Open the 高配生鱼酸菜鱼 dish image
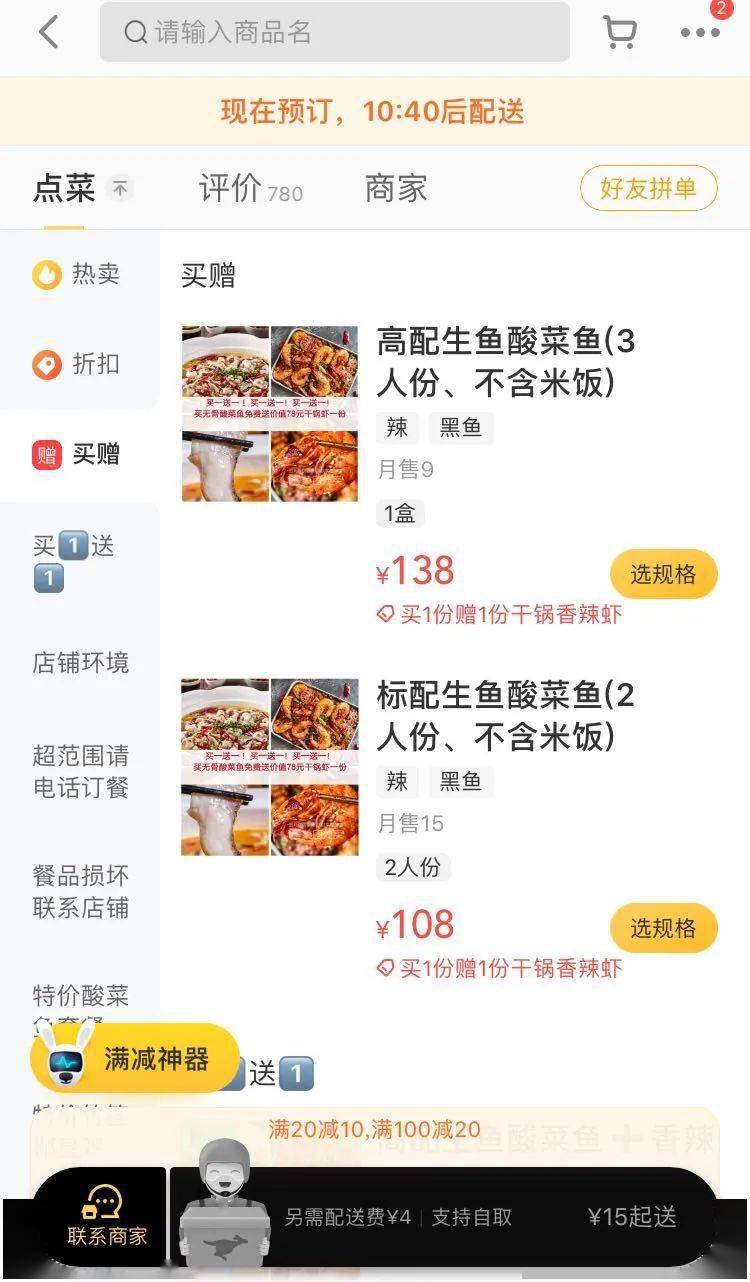The width and height of the screenshot is (750, 1282). point(270,413)
